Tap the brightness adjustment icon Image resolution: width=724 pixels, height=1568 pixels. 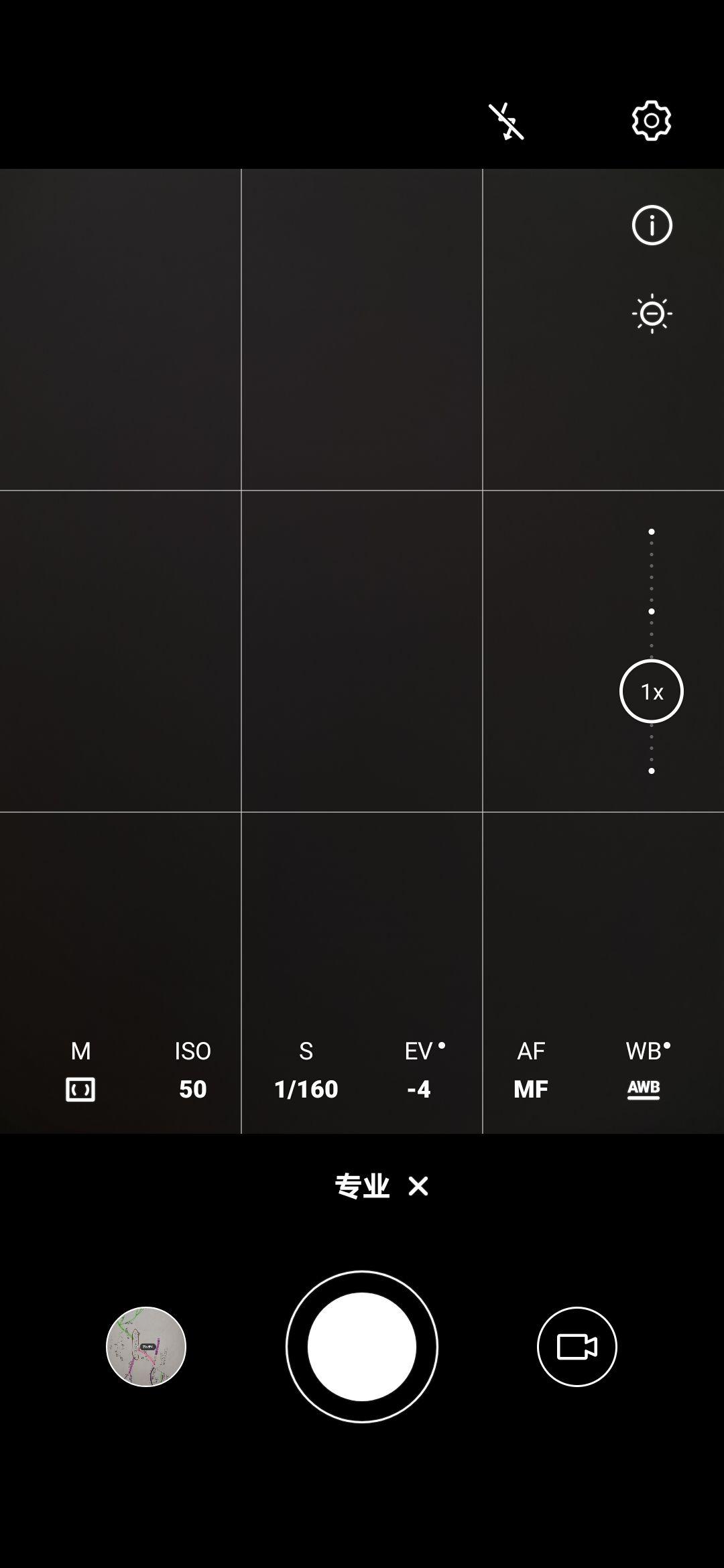pyautogui.click(x=652, y=314)
